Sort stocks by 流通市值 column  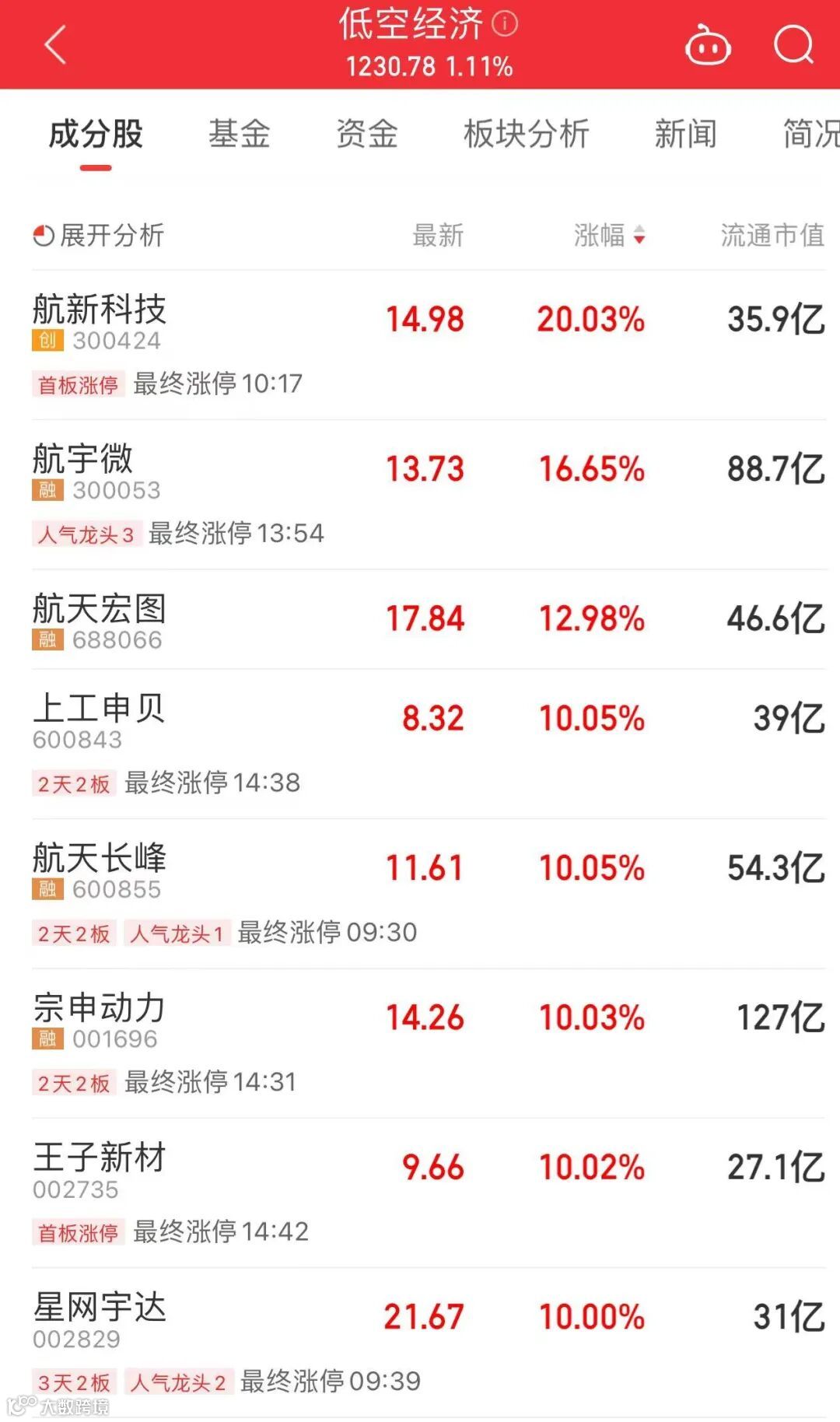[772, 235]
